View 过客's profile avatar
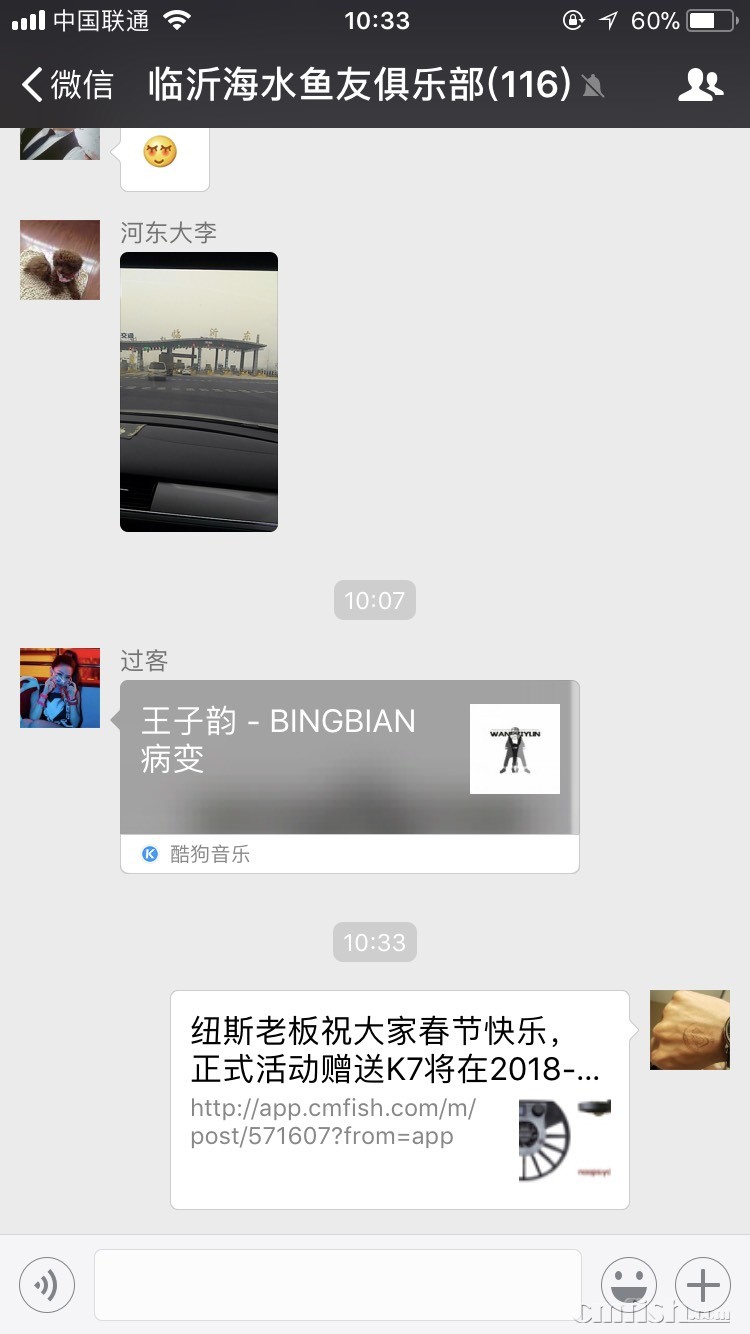This screenshot has width=750, height=1334. pos(60,688)
